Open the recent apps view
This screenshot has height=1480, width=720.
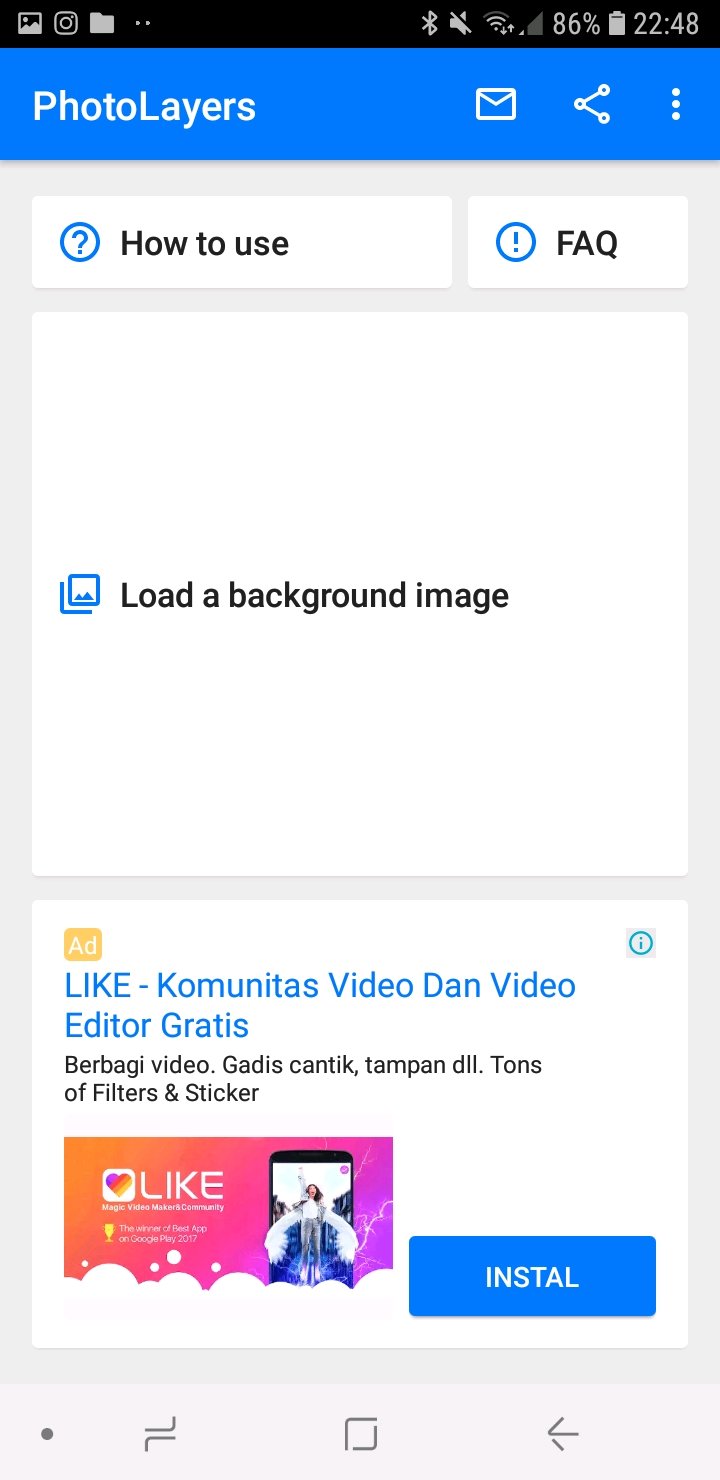(160, 1435)
